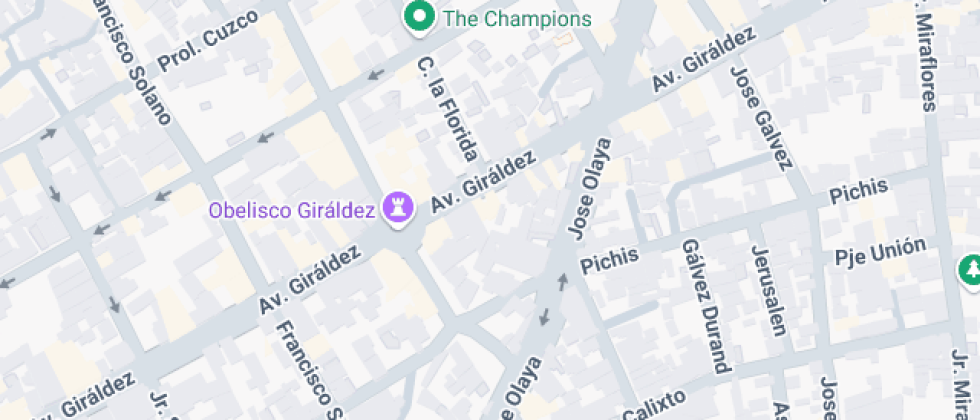Select the Obelisco Giráldez landmark marker
This screenshot has width=980, height=420.
[400, 209]
